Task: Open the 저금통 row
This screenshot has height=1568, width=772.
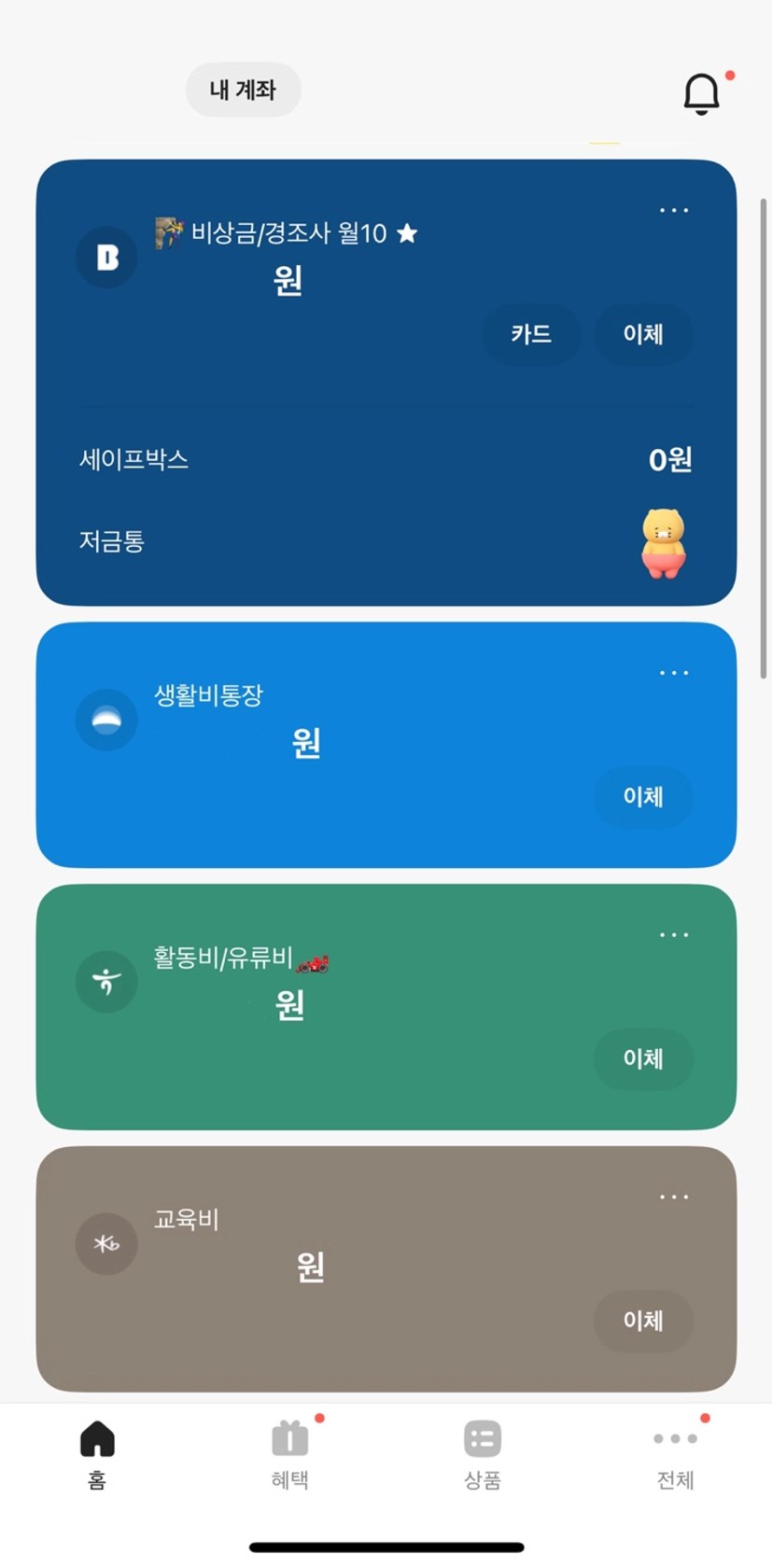Action: 385,542
